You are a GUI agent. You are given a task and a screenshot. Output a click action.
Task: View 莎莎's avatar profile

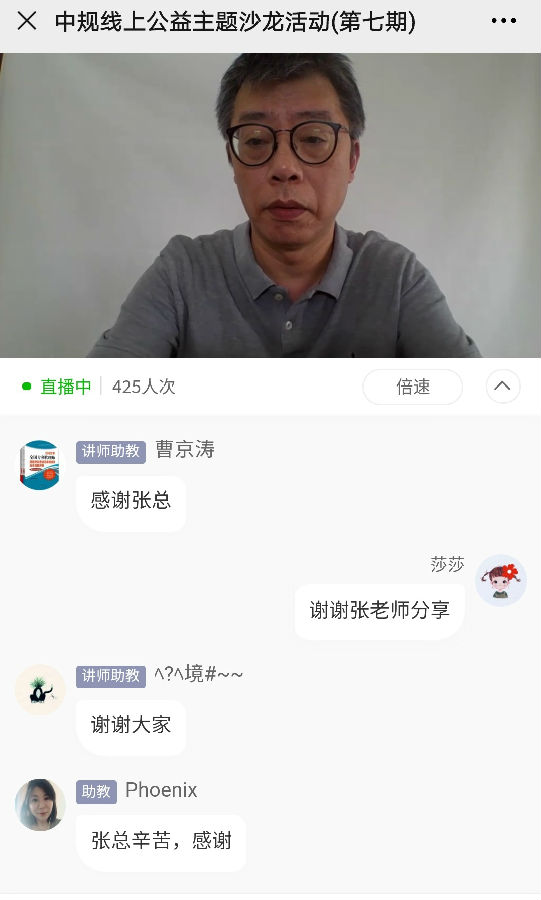[501, 580]
